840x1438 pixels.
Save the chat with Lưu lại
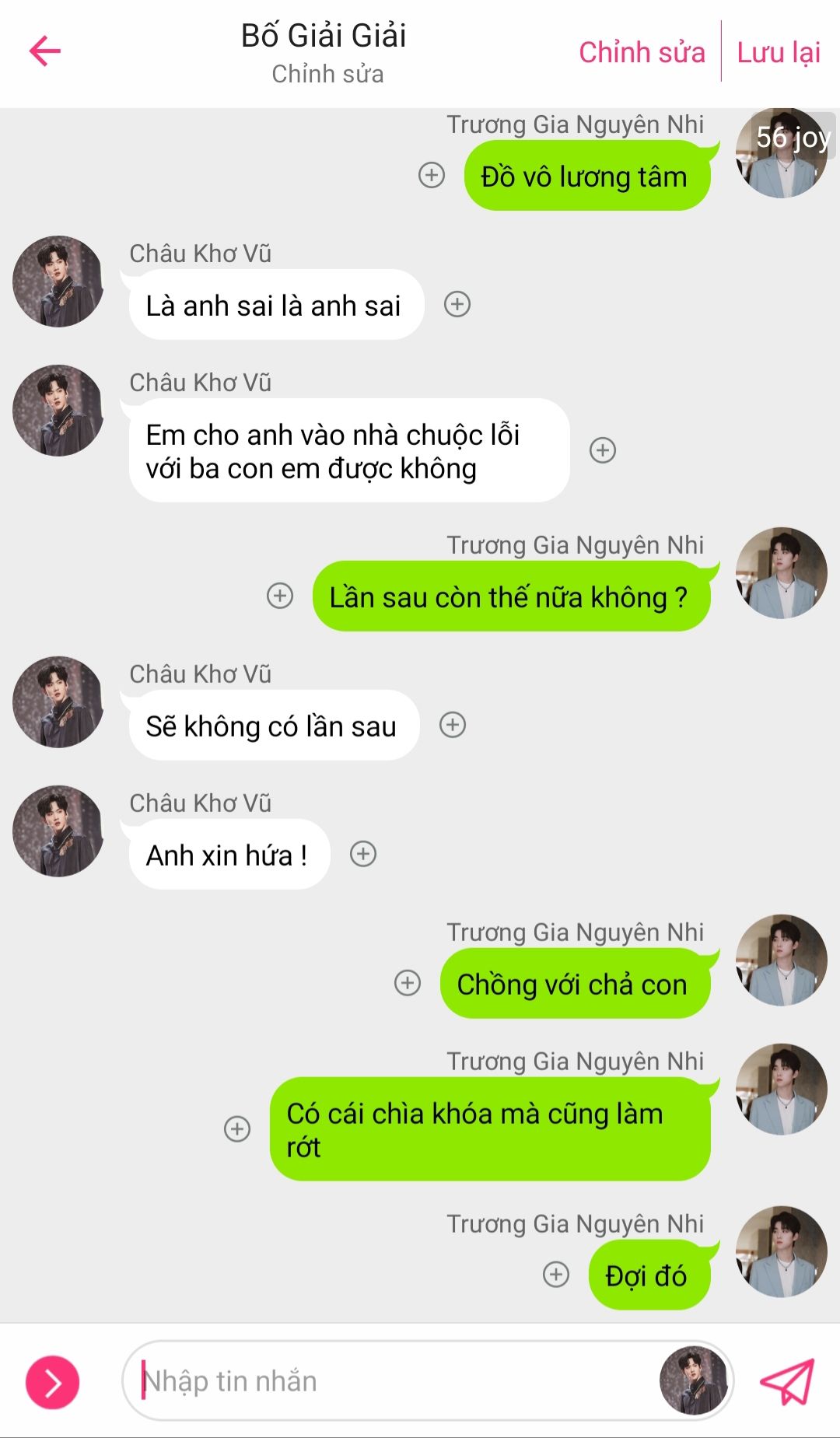pyautogui.click(x=779, y=52)
